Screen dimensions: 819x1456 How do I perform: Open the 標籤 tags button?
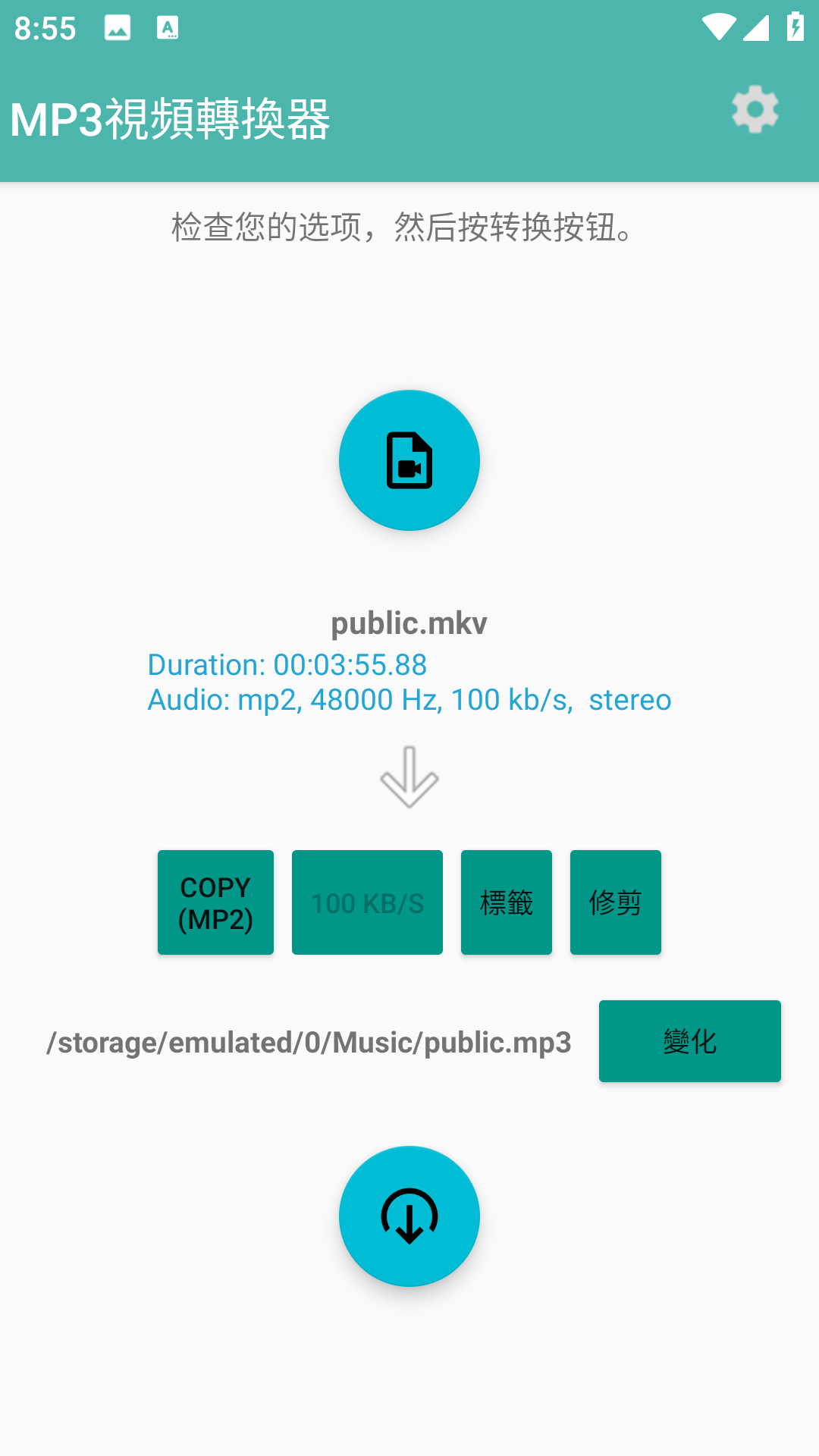[x=507, y=902]
